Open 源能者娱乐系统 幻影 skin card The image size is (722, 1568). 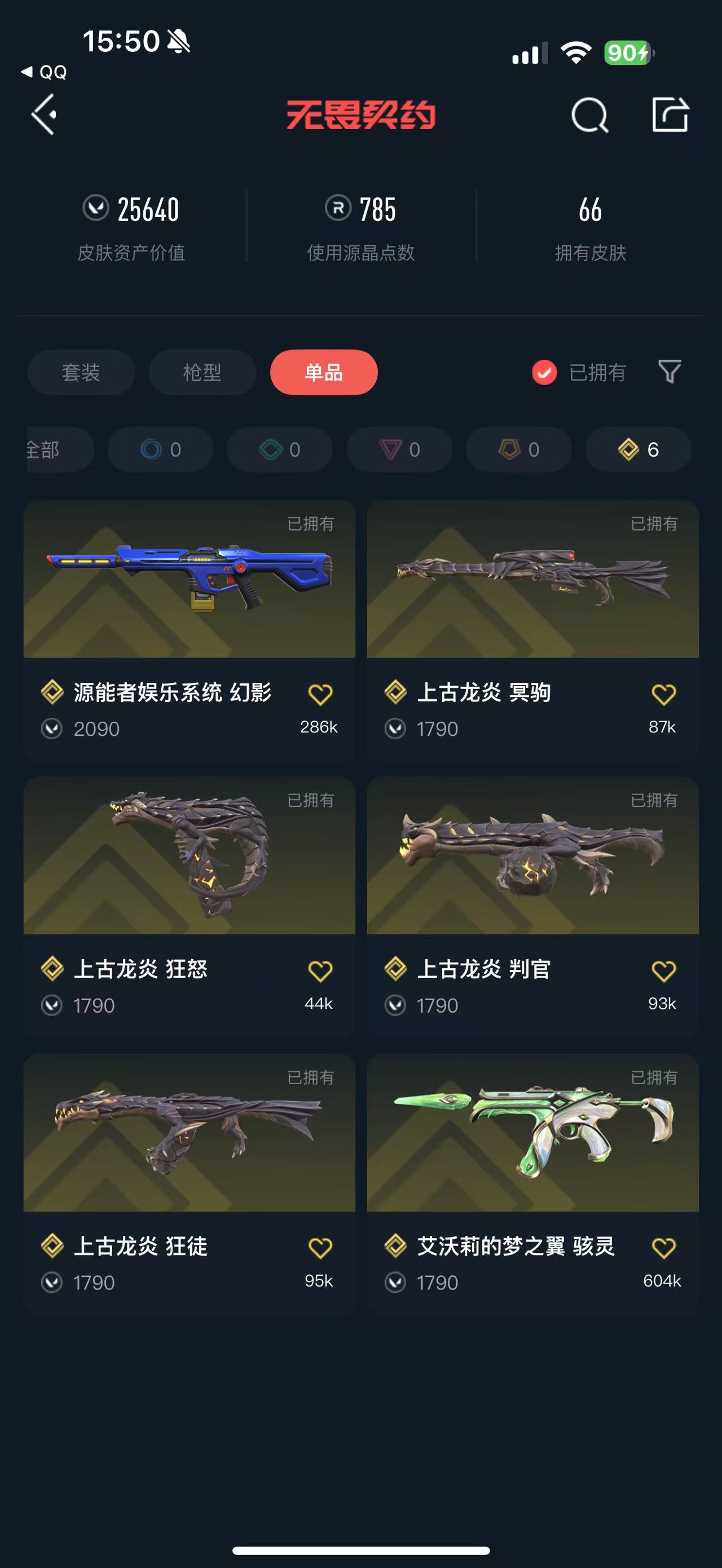[190, 630]
